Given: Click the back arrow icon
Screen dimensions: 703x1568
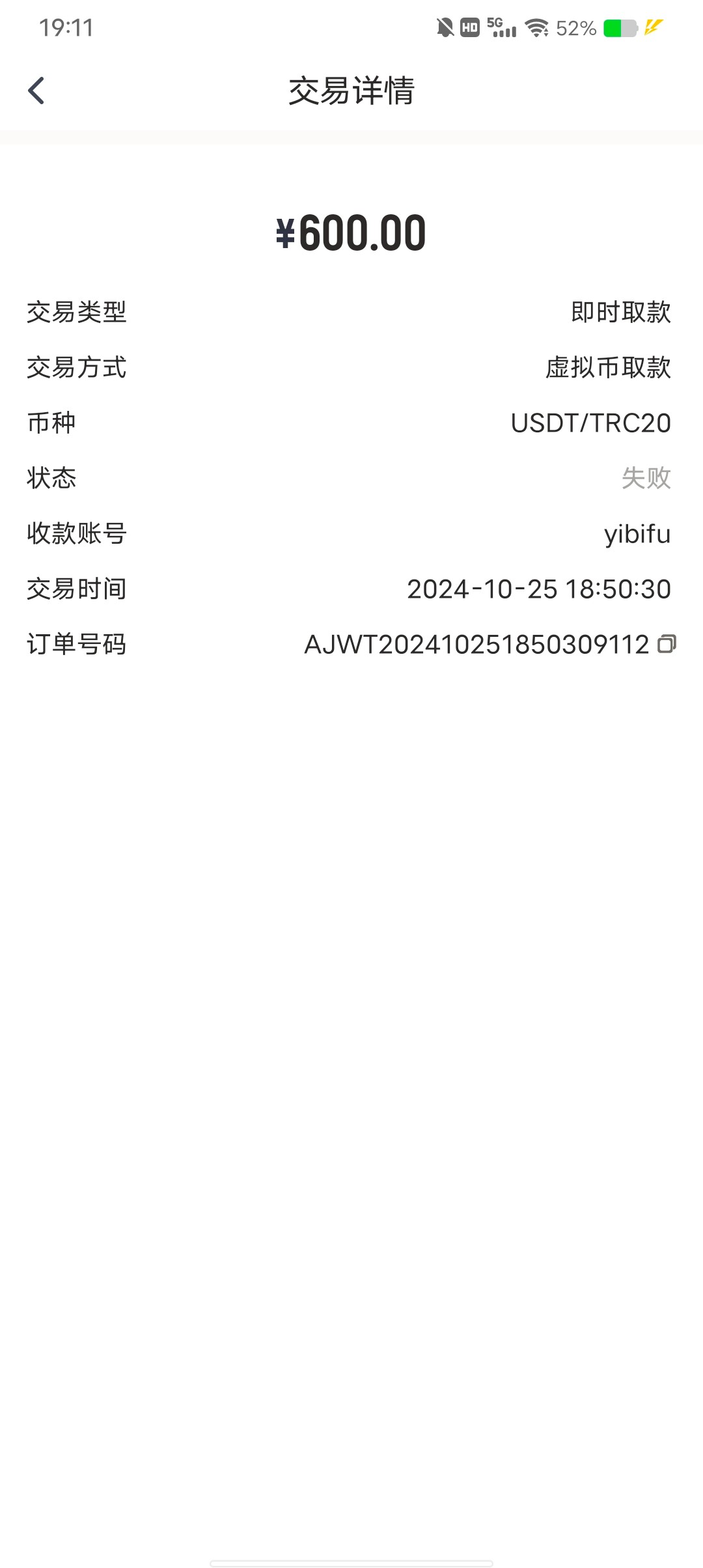Looking at the screenshot, I should tap(37, 91).
